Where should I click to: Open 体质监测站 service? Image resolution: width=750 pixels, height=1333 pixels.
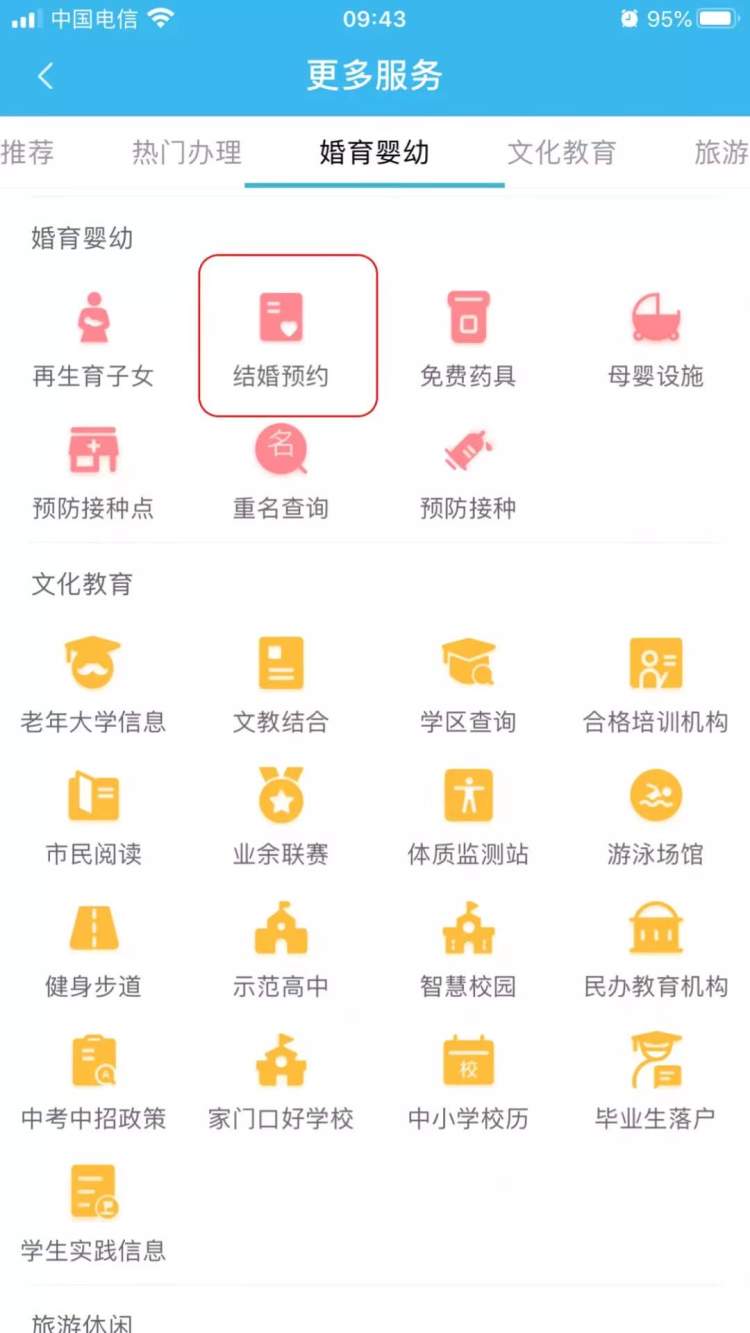[x=468, y=814]
